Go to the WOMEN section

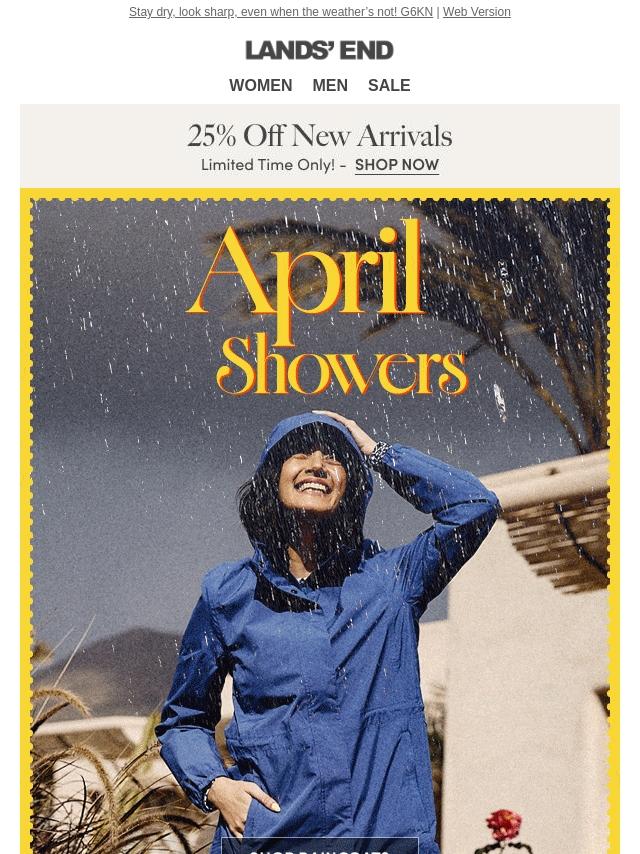[260, 86]
